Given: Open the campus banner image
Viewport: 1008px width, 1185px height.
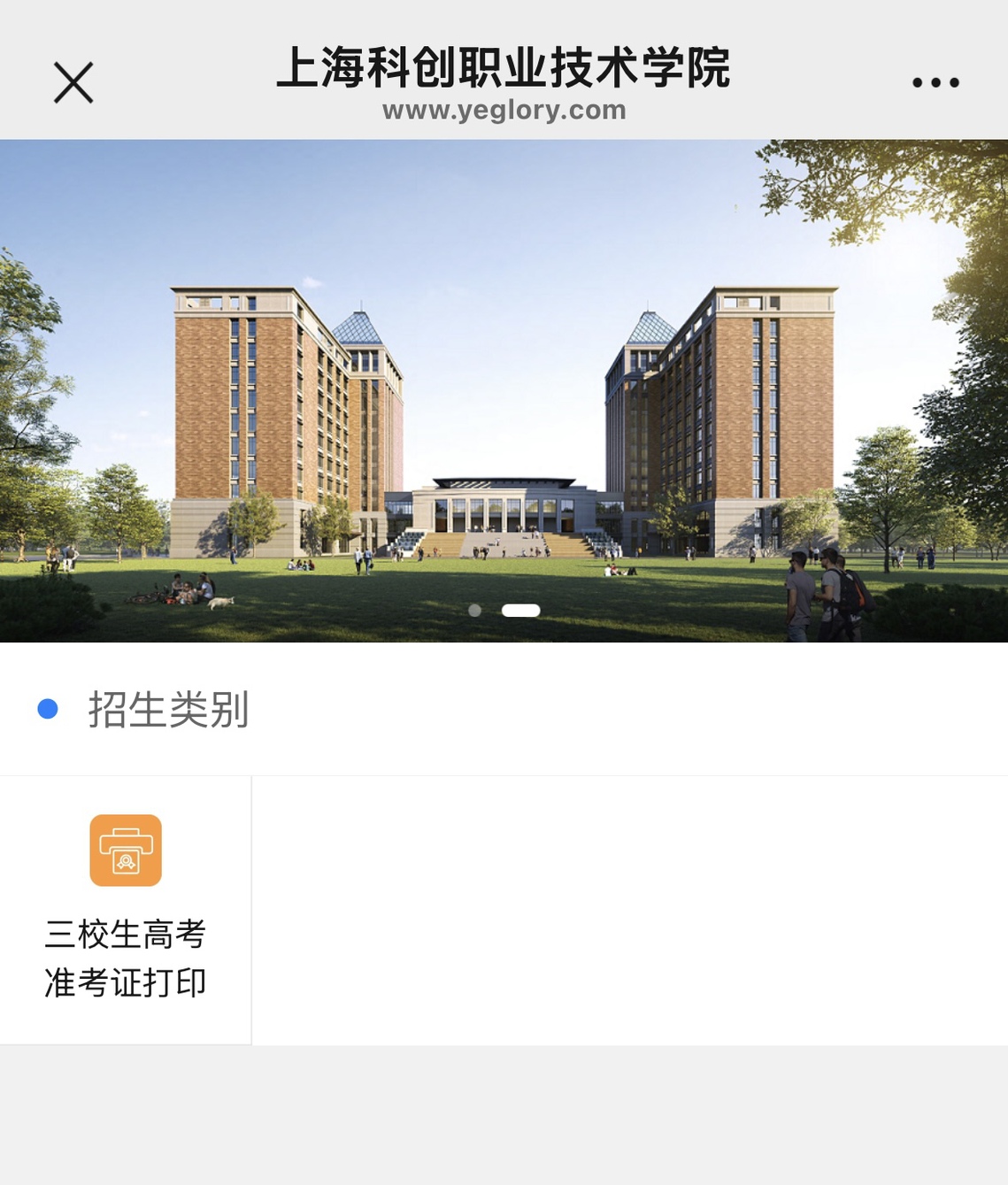Looking at the screenshot, I should (x=504, y=389).
